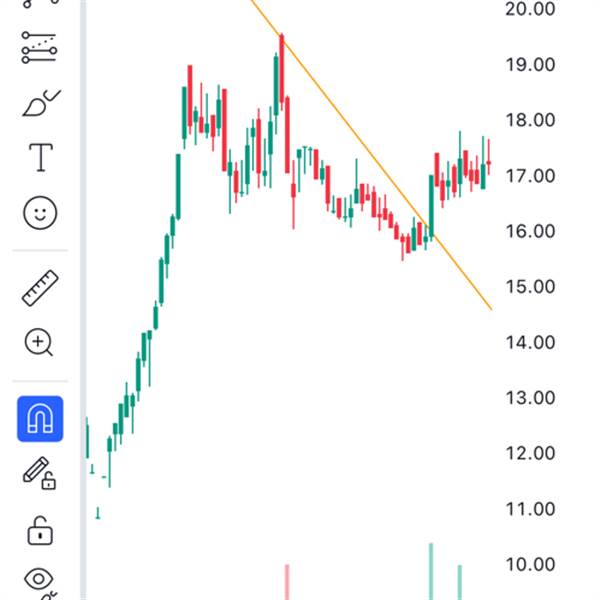This screenshot has height=600, width=600.
Task: Turn off magnet mode
Action: click(40, 419)
